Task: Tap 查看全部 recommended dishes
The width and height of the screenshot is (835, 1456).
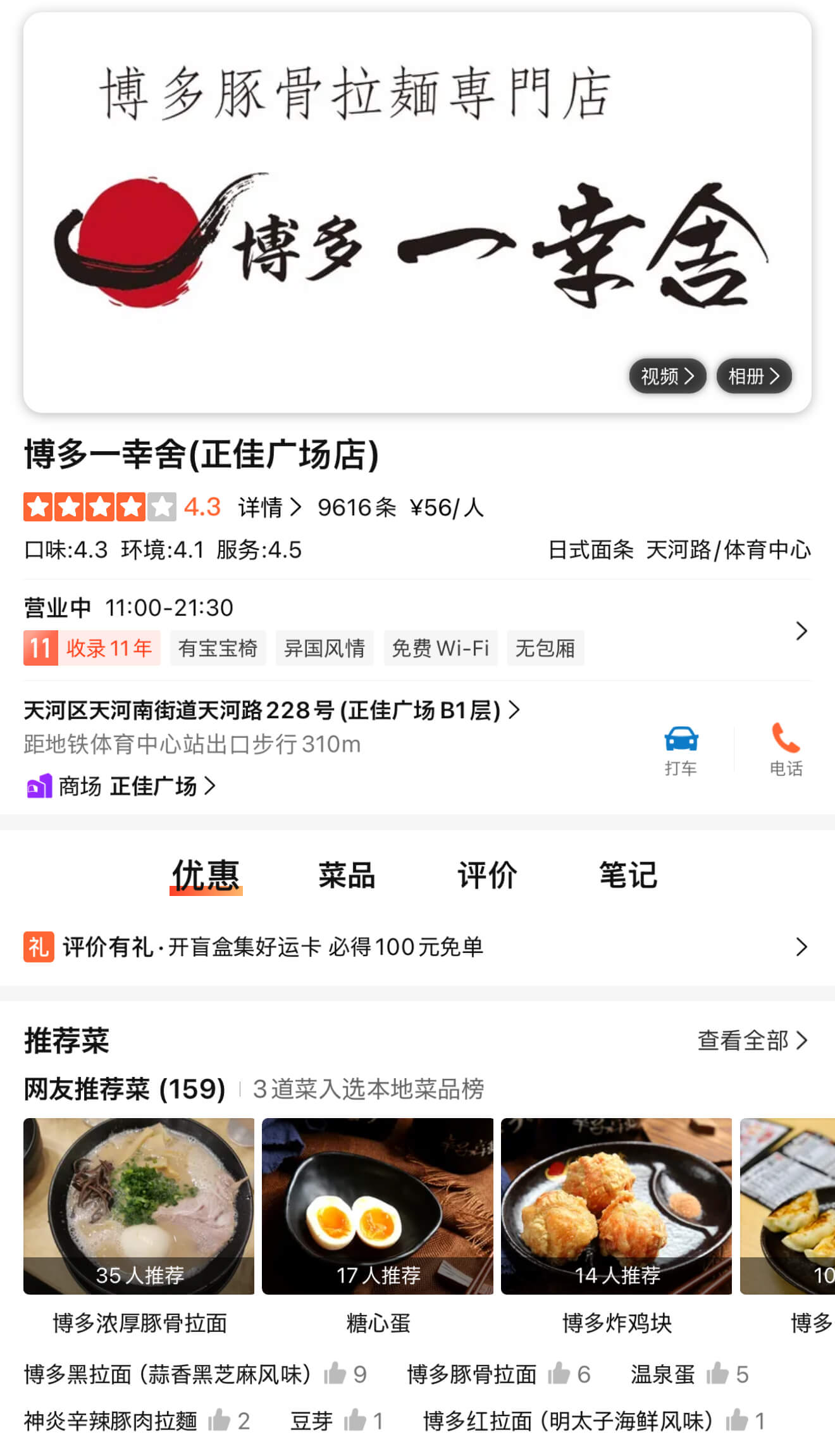Action: [753, 1040]
